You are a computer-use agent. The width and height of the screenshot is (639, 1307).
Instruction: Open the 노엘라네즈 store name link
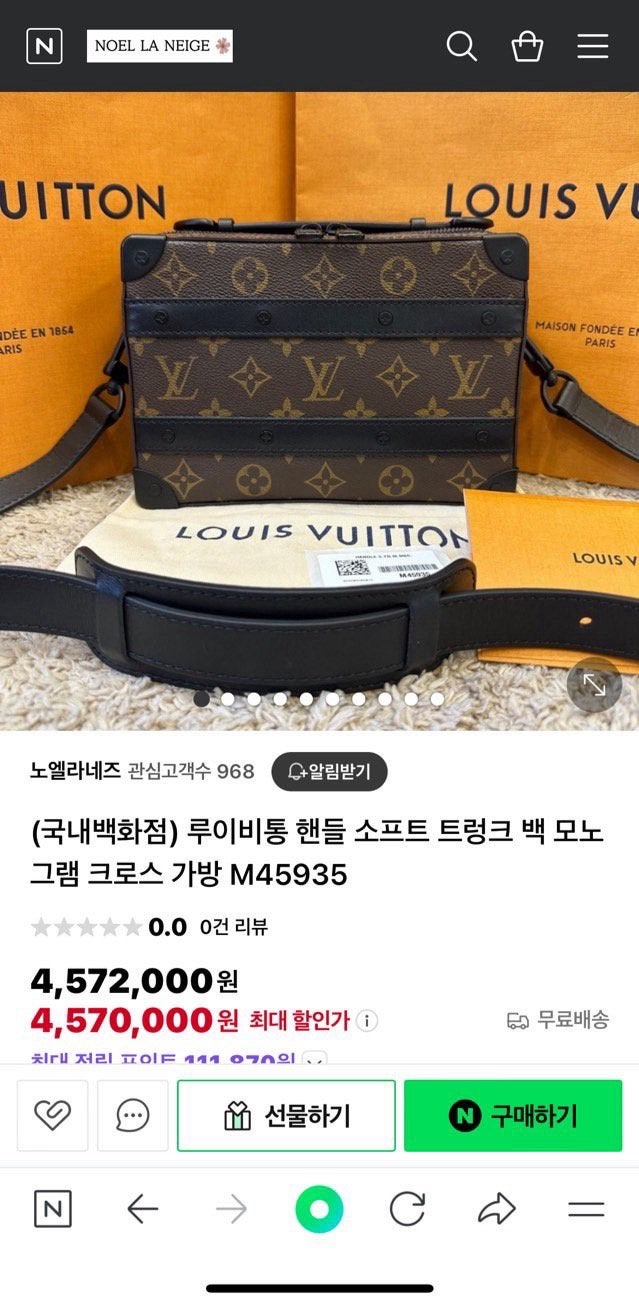75,771
